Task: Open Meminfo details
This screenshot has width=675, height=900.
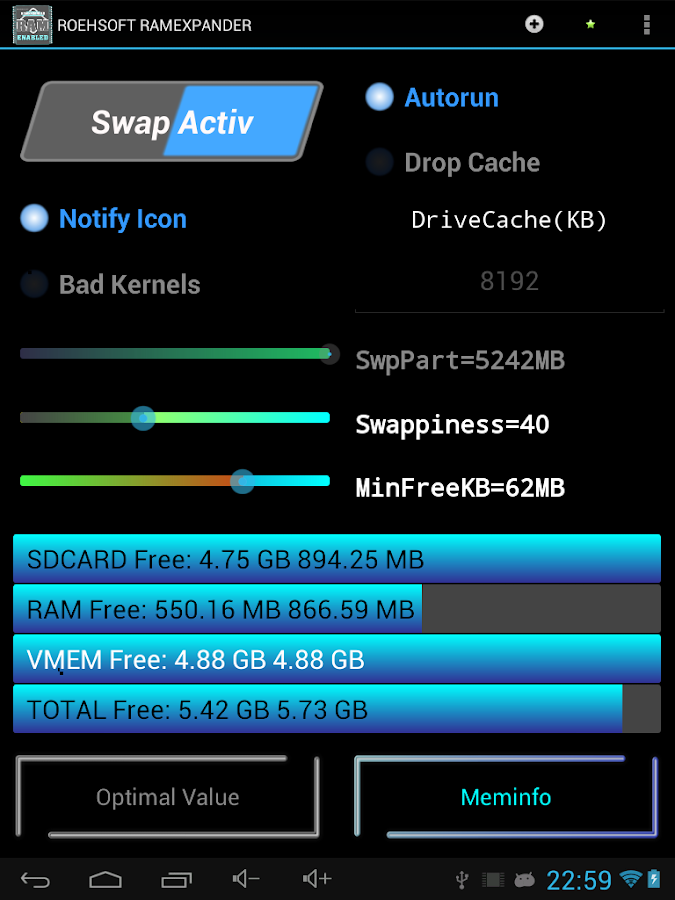Action: tap(506, 797)
